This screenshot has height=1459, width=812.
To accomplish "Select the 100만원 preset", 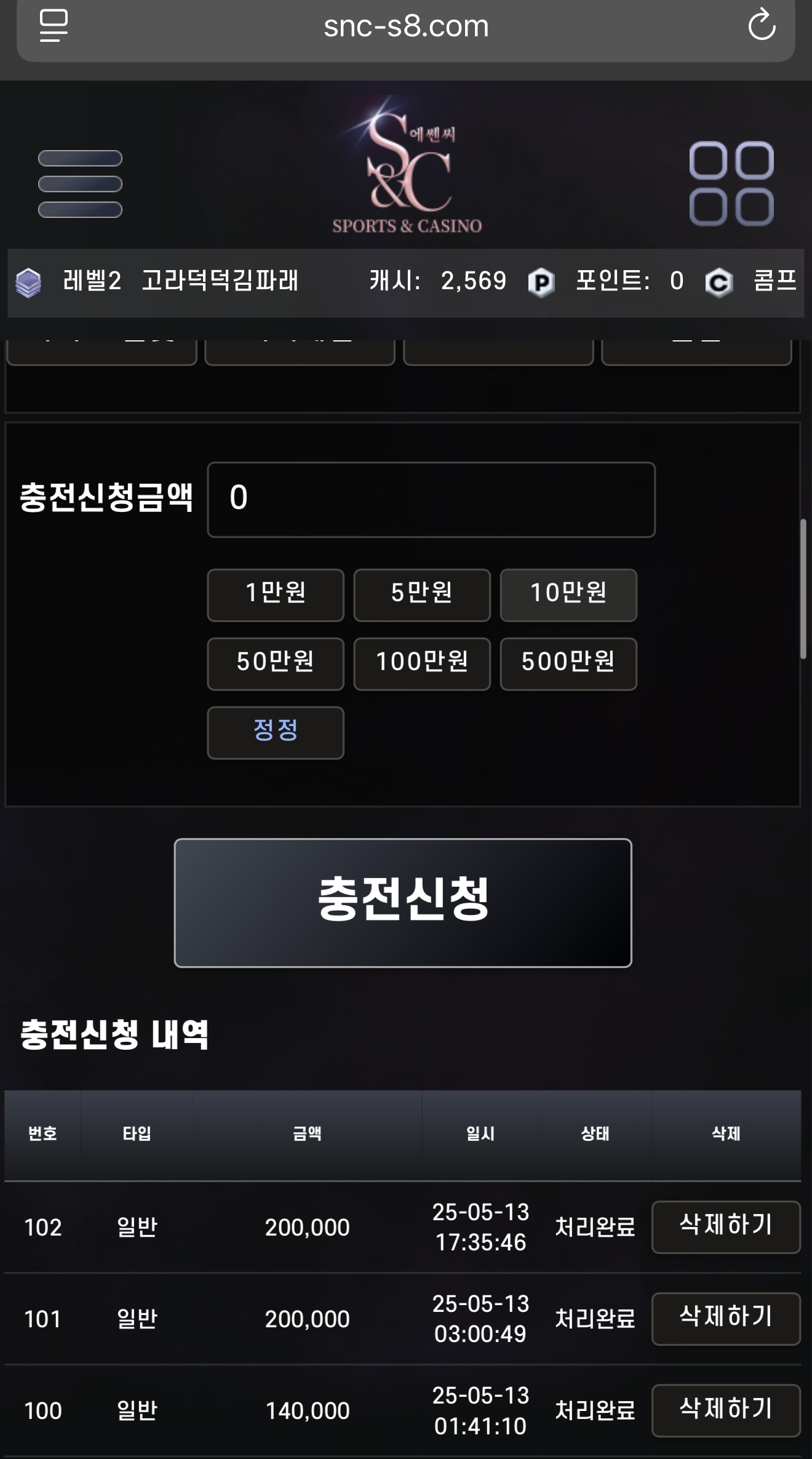I will coord(421,663).
